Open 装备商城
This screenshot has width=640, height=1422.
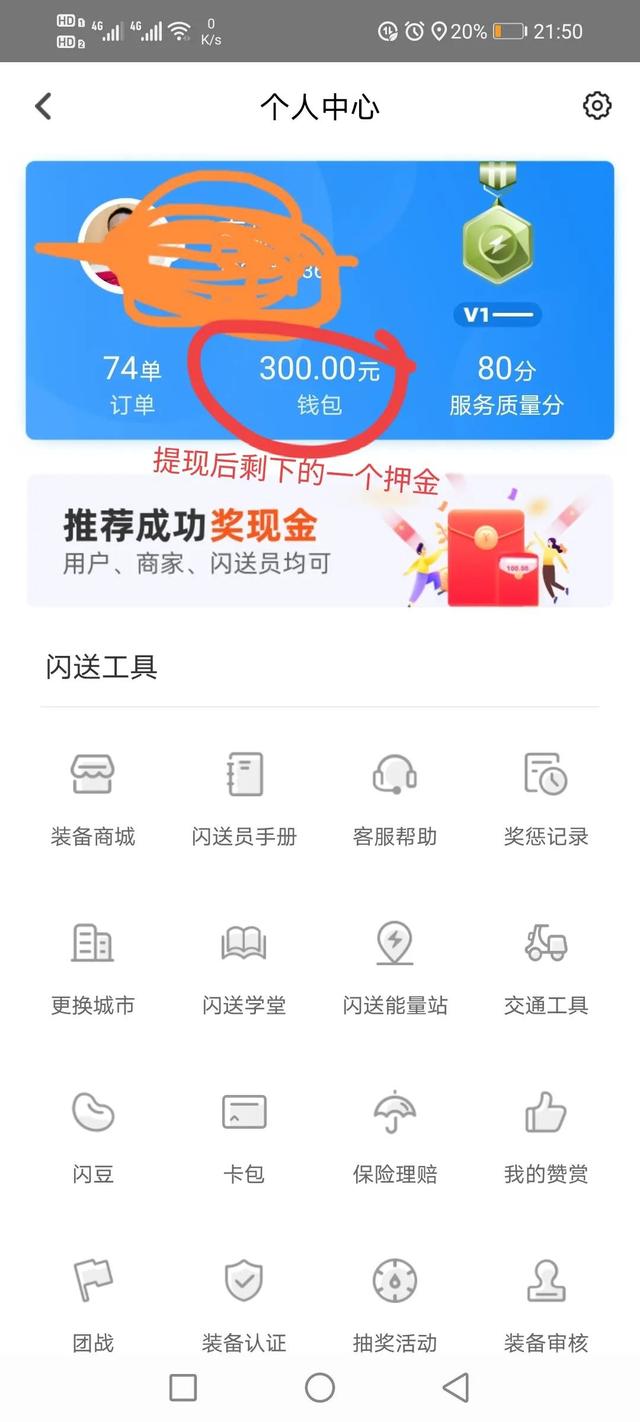(93, 799)
